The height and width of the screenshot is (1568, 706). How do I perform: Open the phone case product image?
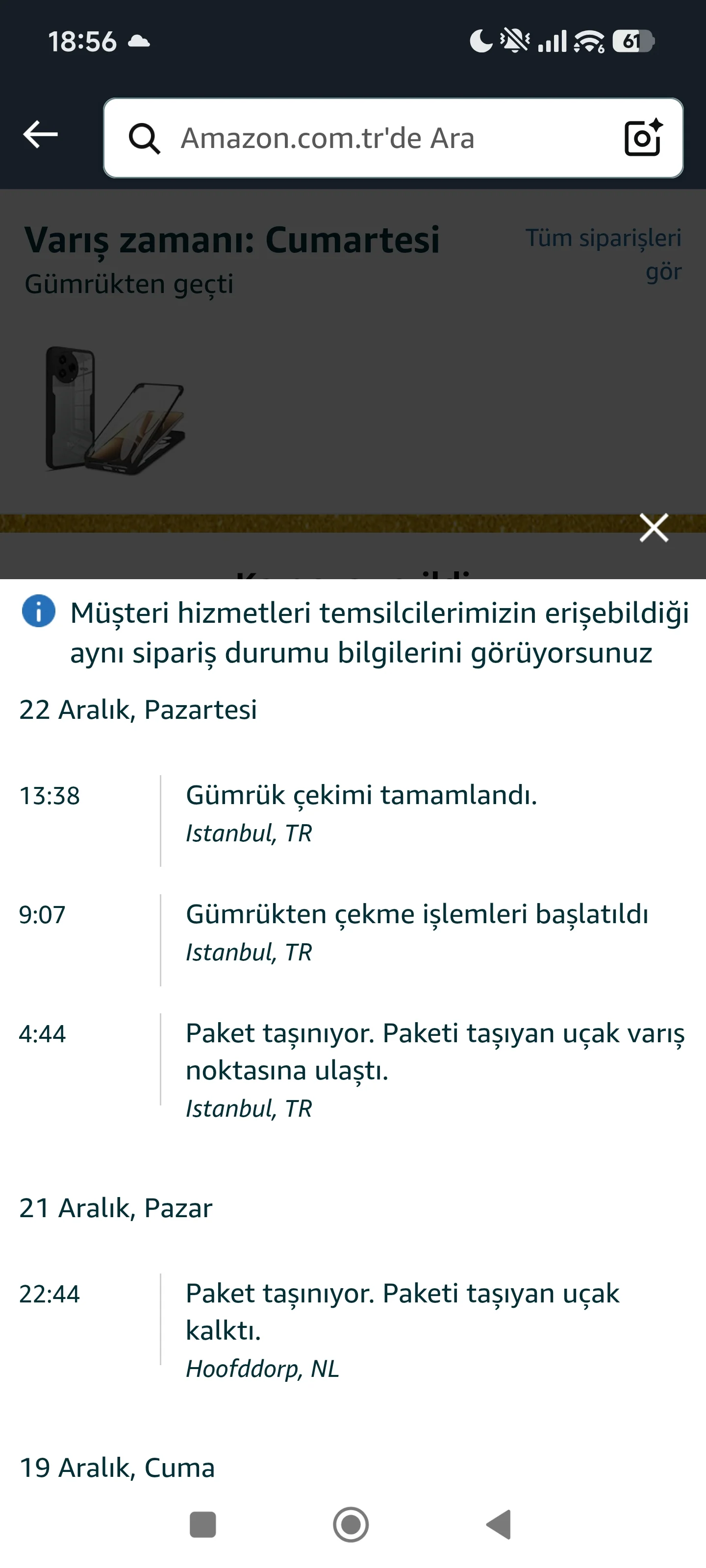click(x=115, y=410)
